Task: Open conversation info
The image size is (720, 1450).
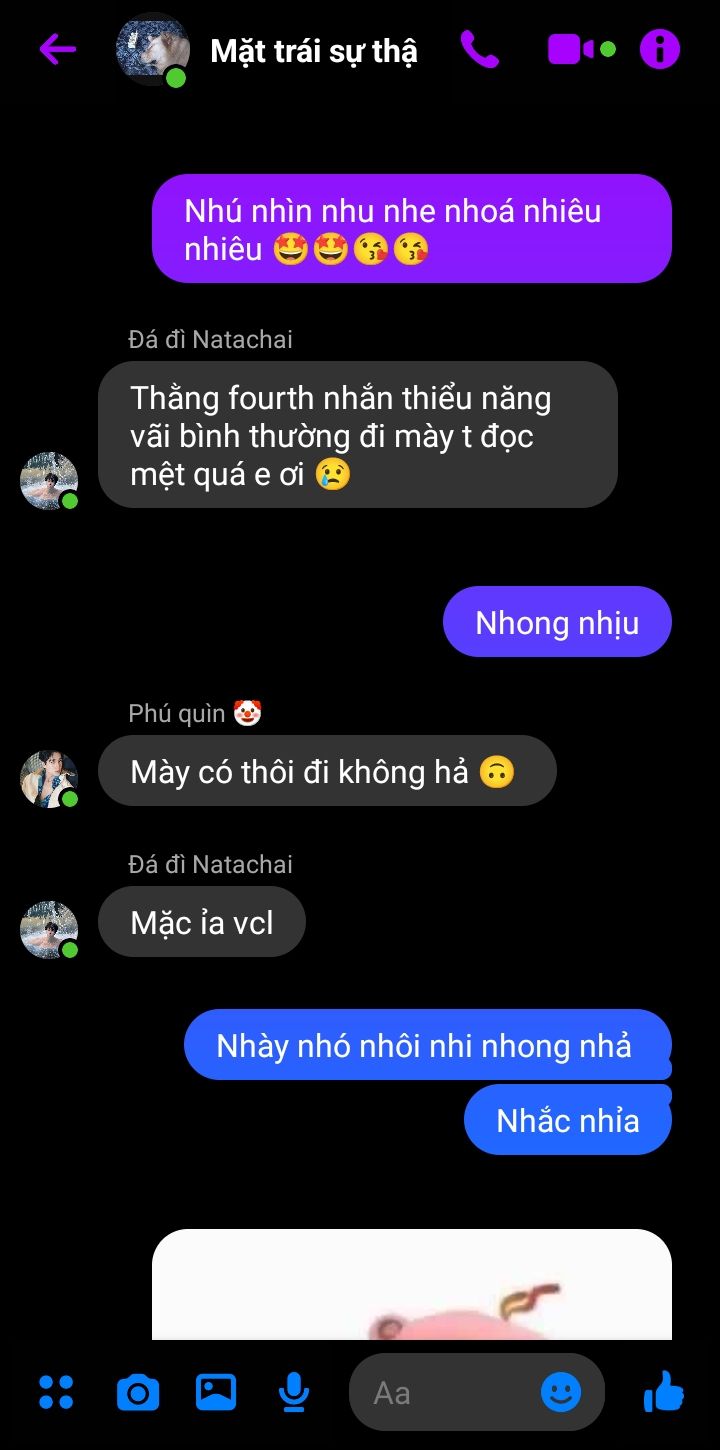Action: point(660,49)
